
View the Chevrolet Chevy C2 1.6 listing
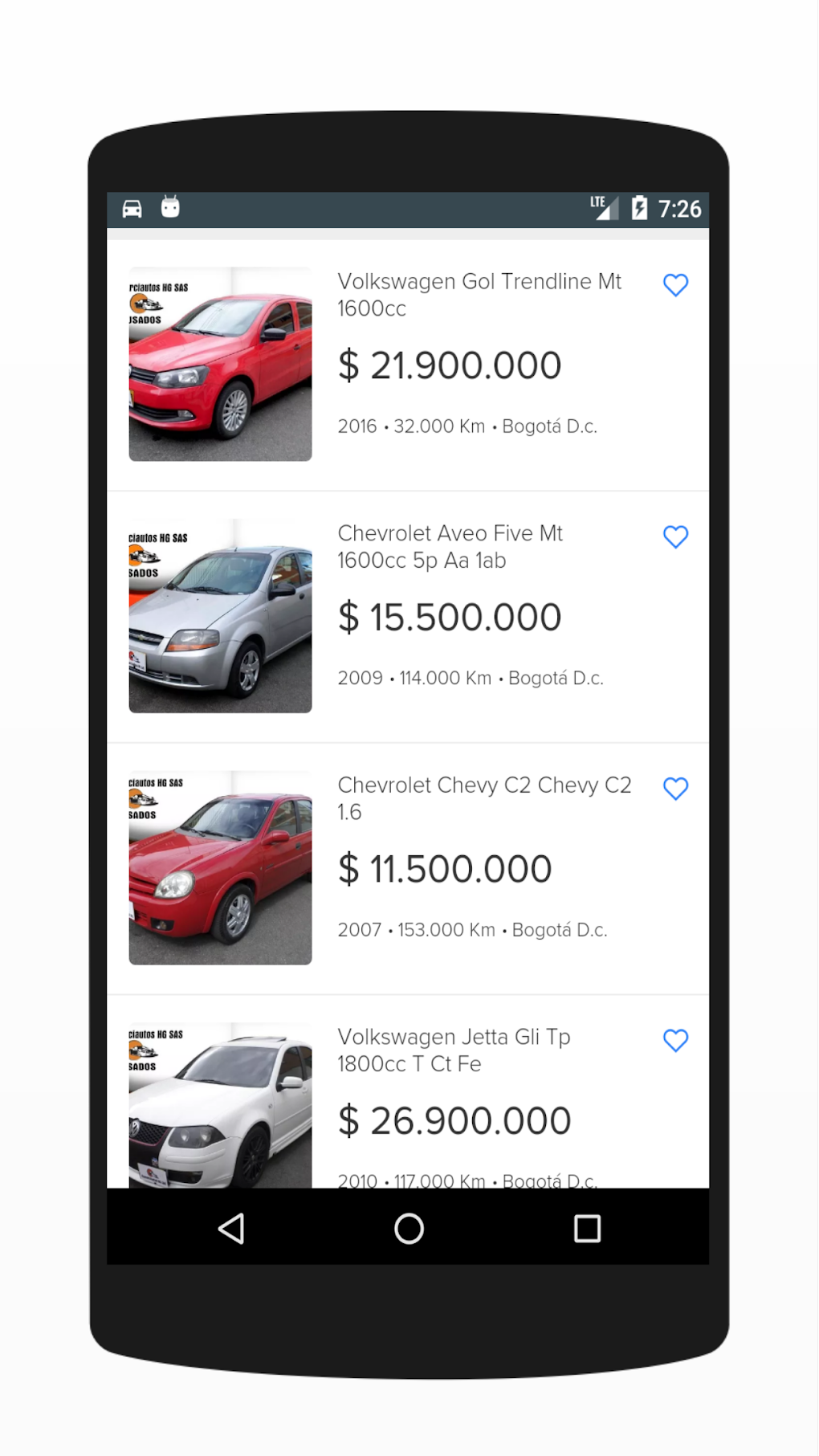[x=408, y=869]
